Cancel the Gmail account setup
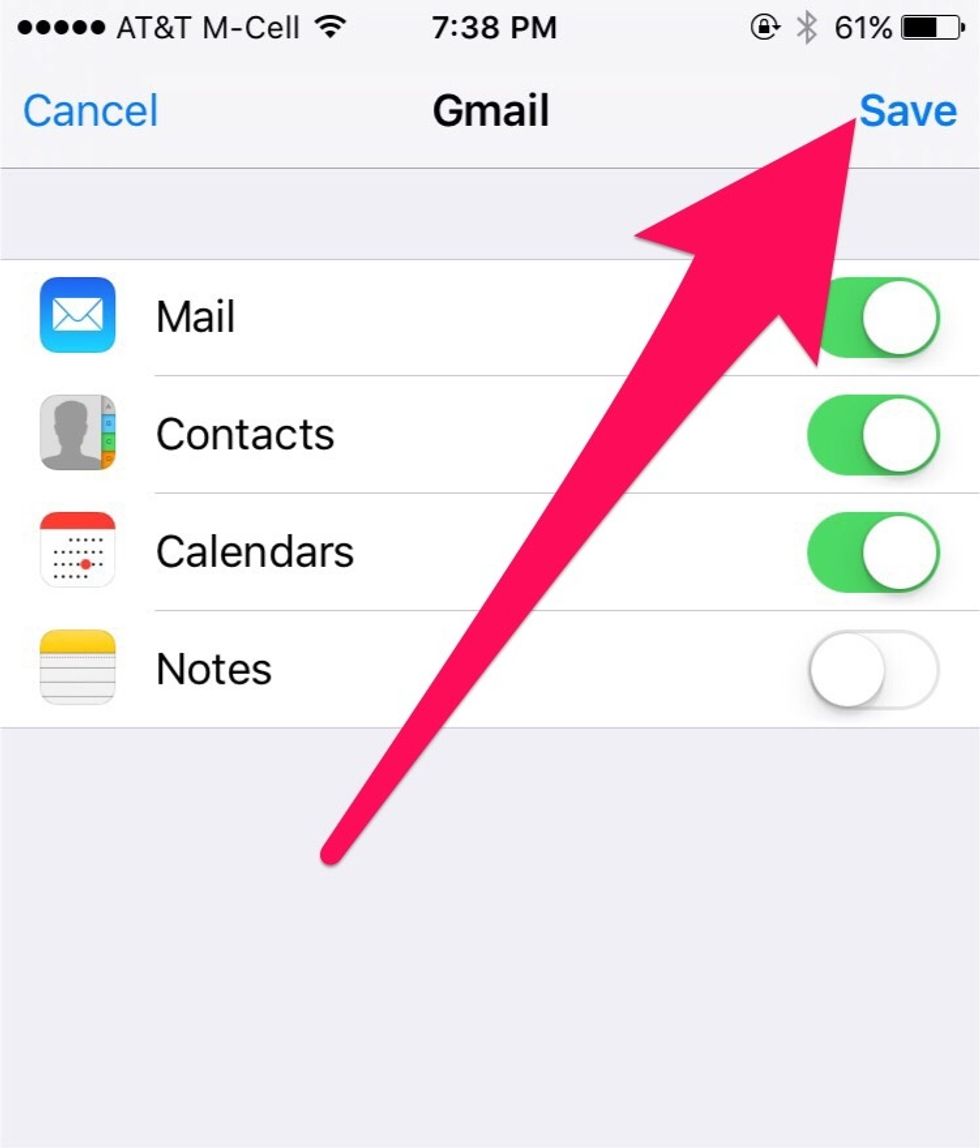The width and height of the screenshot is (980, 1148). pos(90,111)
